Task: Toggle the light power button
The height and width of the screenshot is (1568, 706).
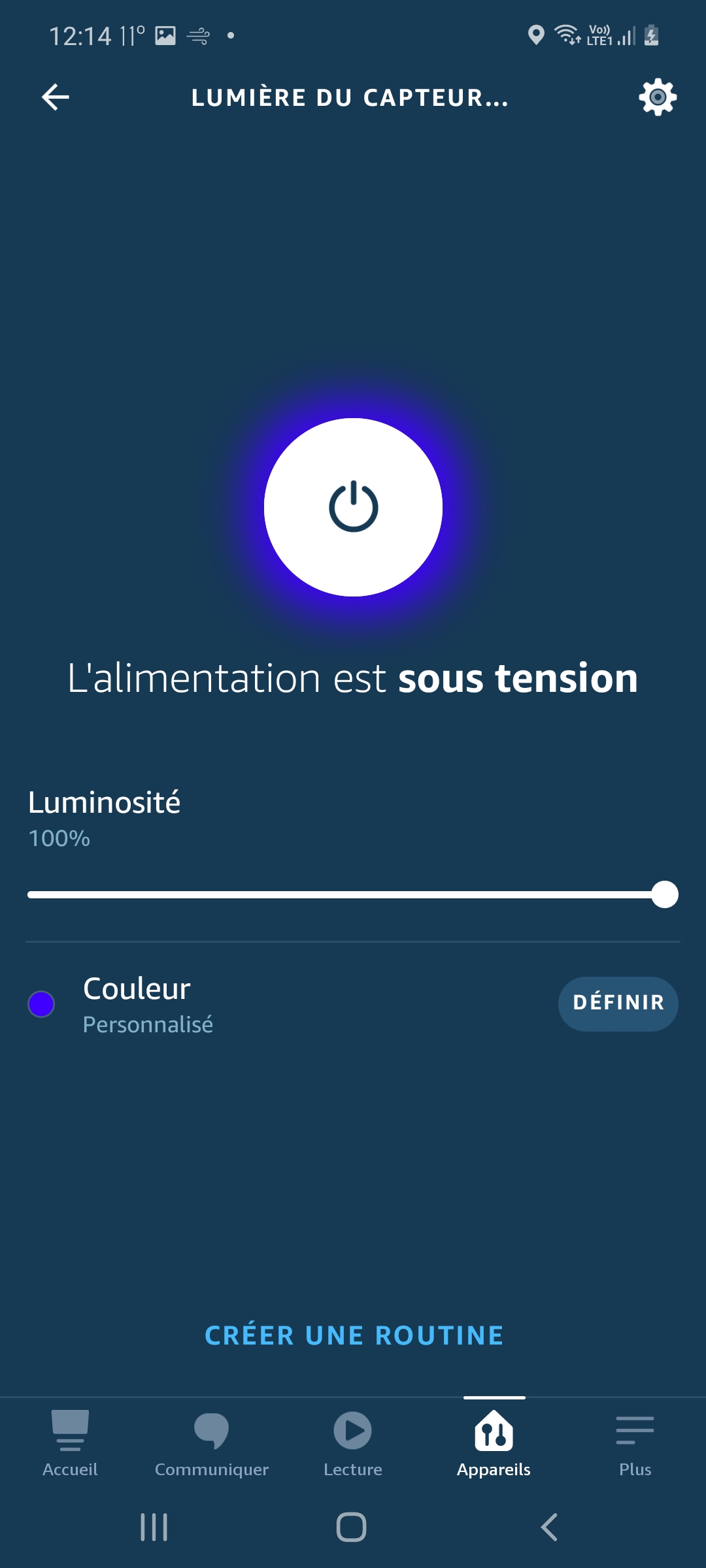Action: point(353,507)
